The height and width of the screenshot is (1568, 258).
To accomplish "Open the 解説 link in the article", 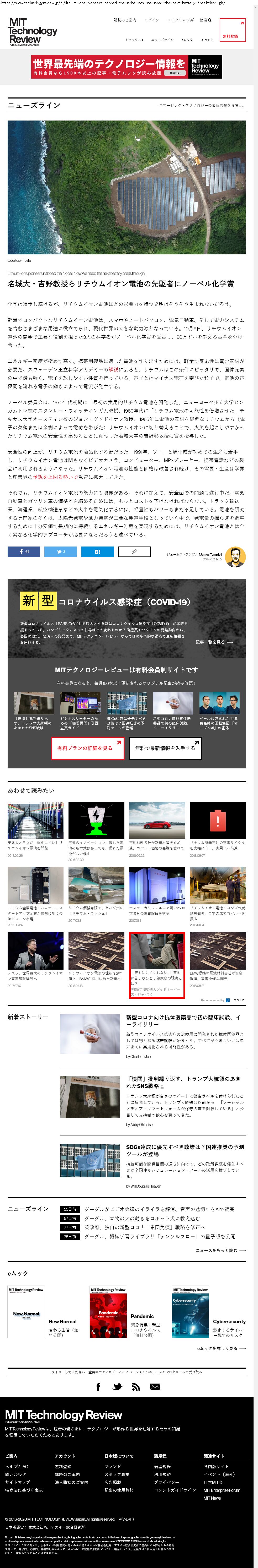I will [x=113, y=369].
